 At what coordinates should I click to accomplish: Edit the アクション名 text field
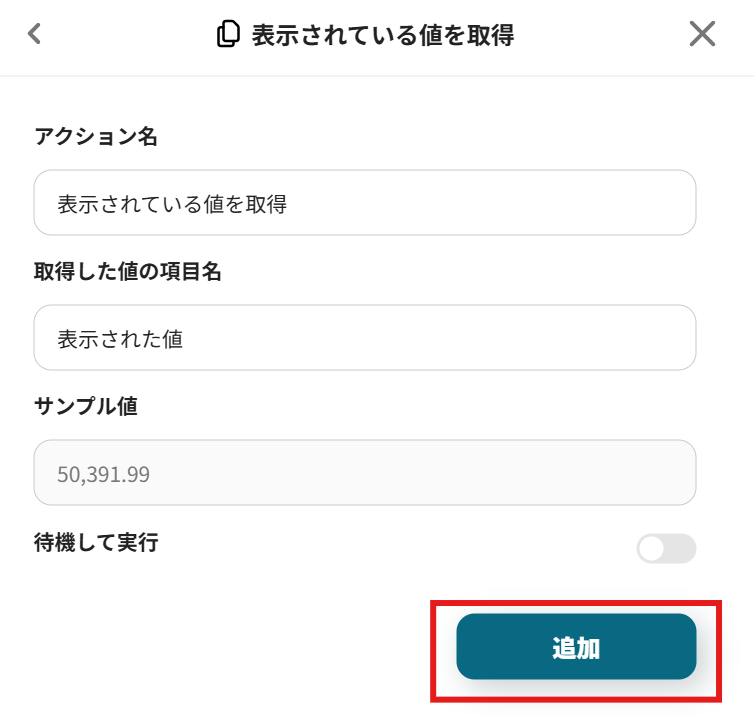[x=364, y=203]
